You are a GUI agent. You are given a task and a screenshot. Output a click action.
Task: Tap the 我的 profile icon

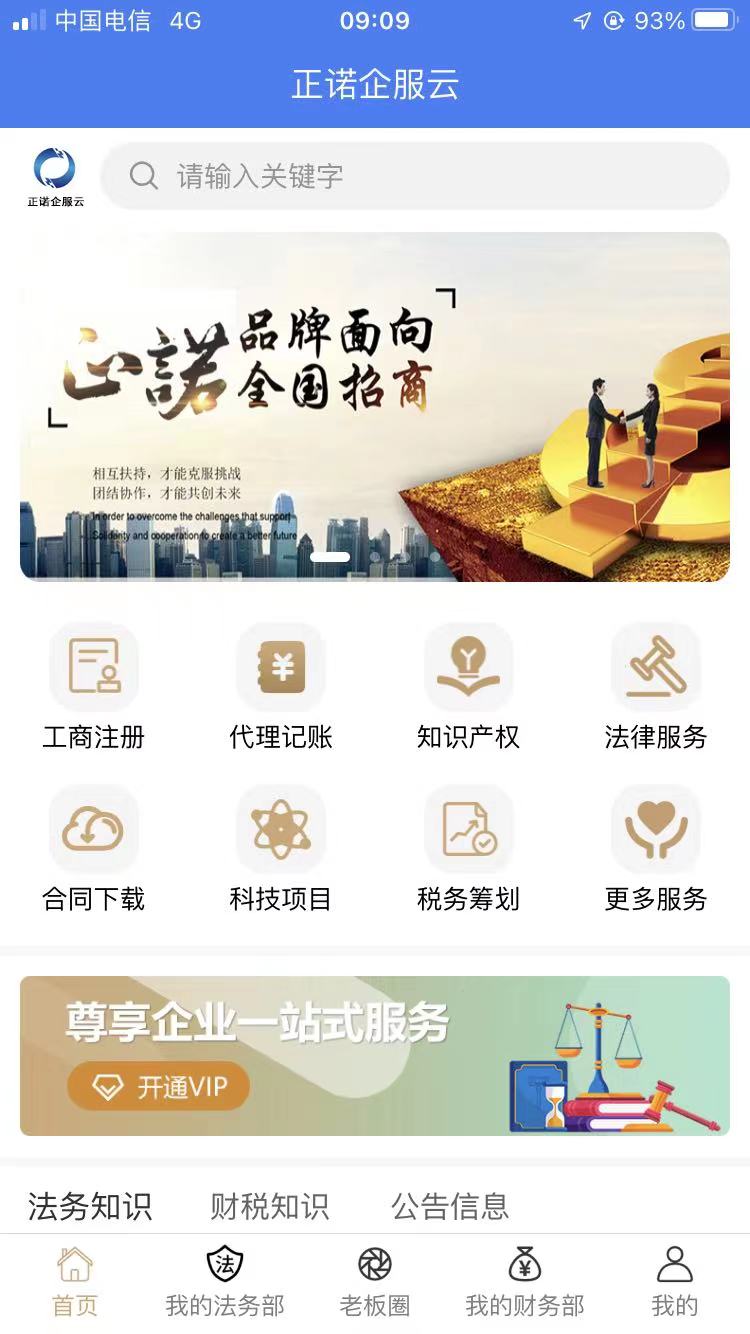(x=675, y=1280)
